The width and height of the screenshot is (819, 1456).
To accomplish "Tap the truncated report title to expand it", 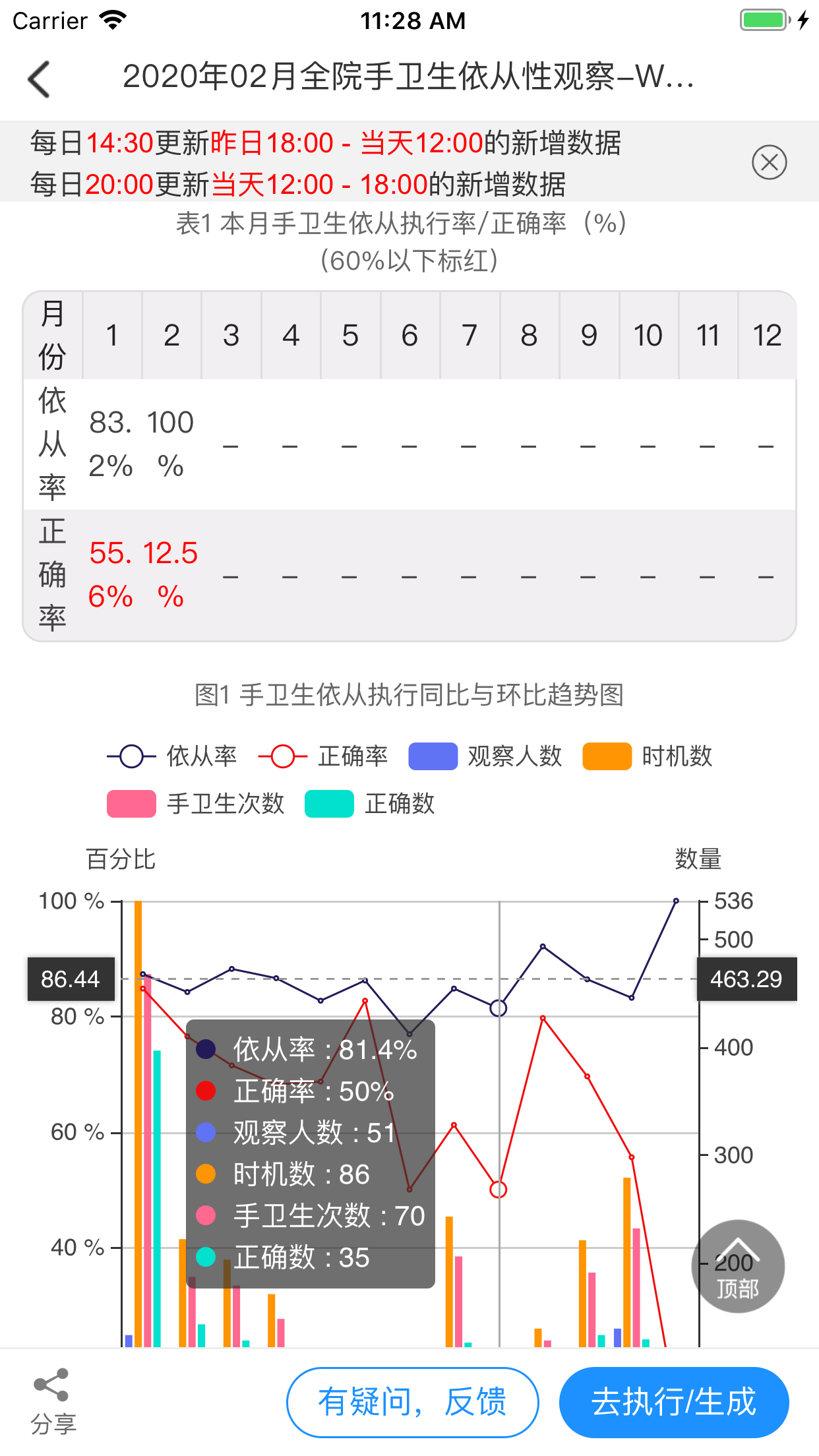I will click(x=409, y=78).
